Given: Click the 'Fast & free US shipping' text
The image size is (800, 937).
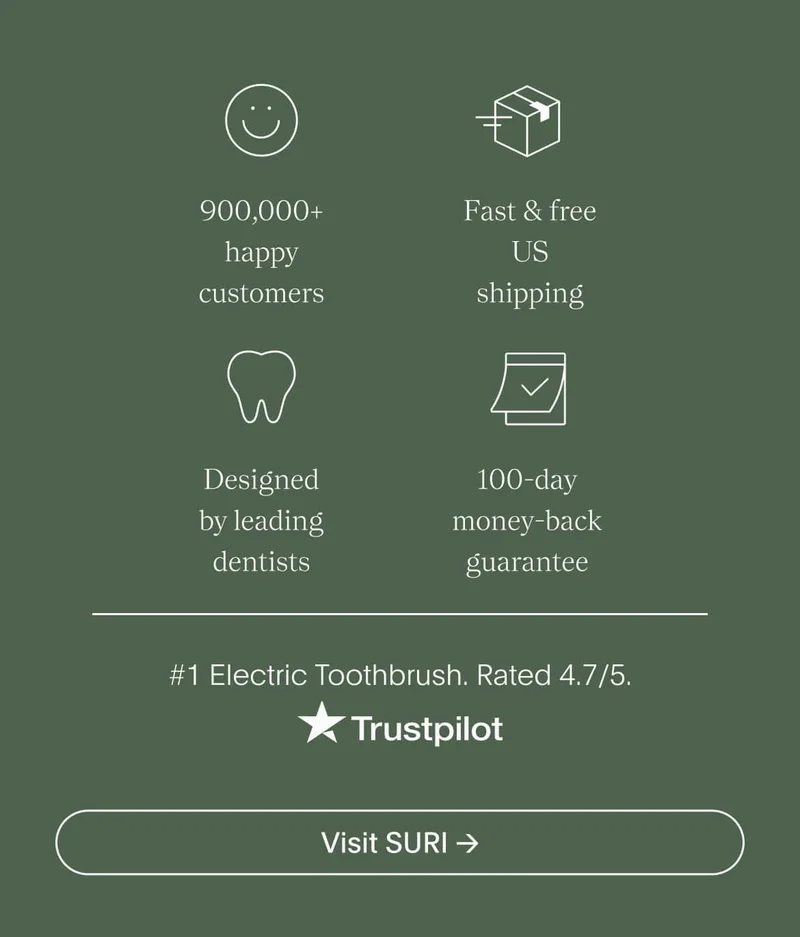Looking at the screenshot, I should (x=530, y=252).
